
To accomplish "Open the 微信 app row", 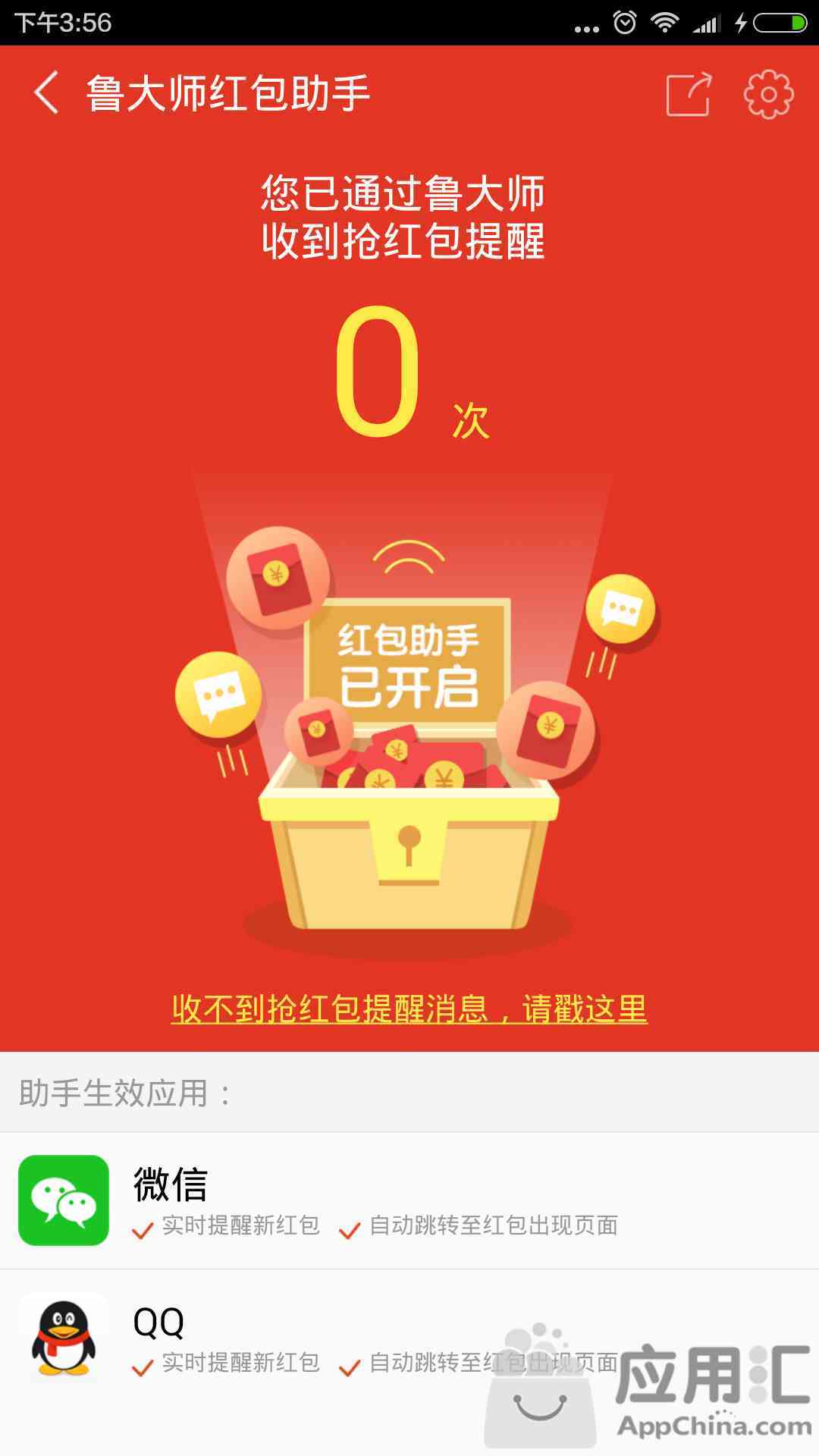I will [x=409, y=1200].
